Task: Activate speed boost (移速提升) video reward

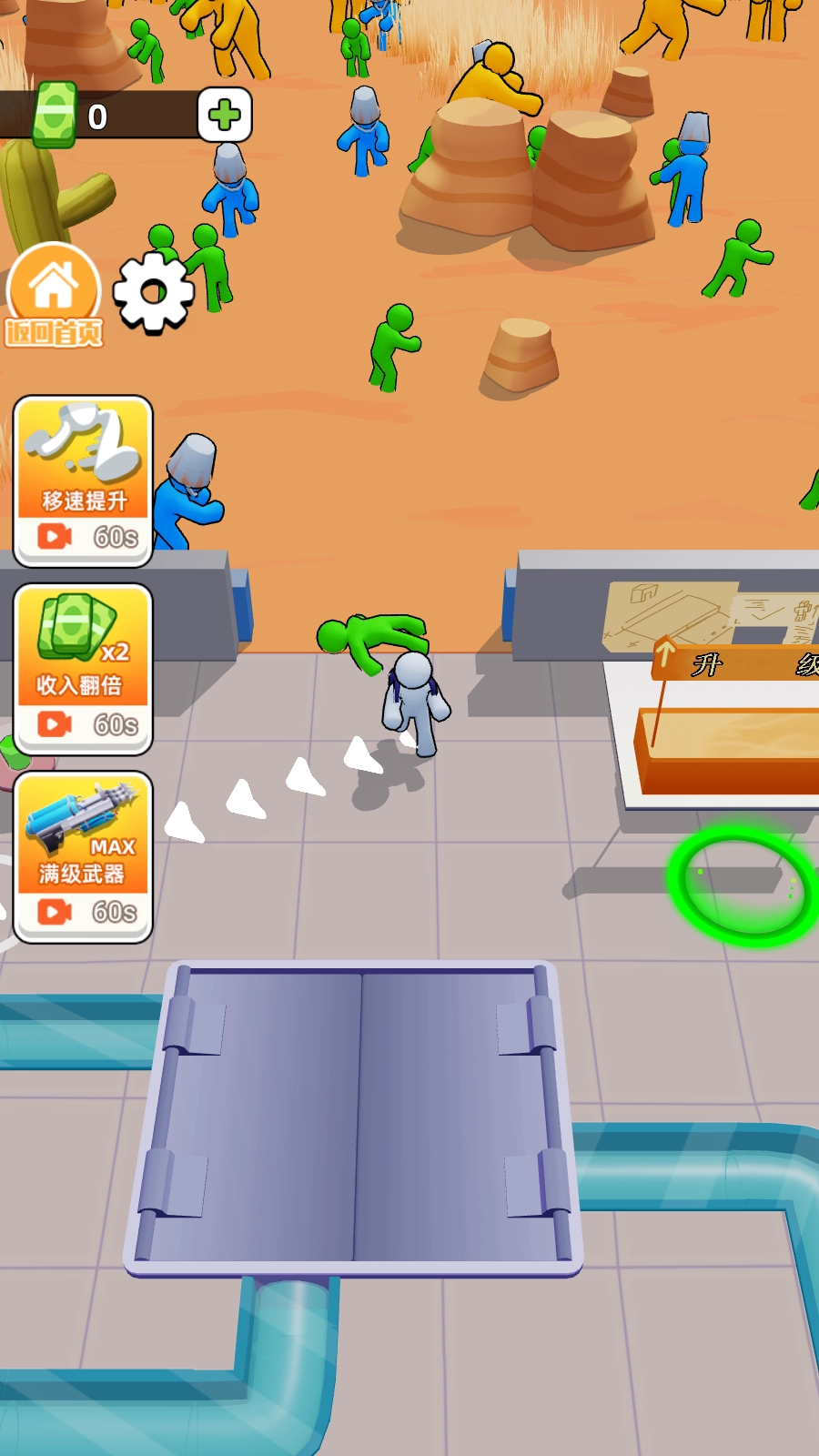Action: pos(83,481)
